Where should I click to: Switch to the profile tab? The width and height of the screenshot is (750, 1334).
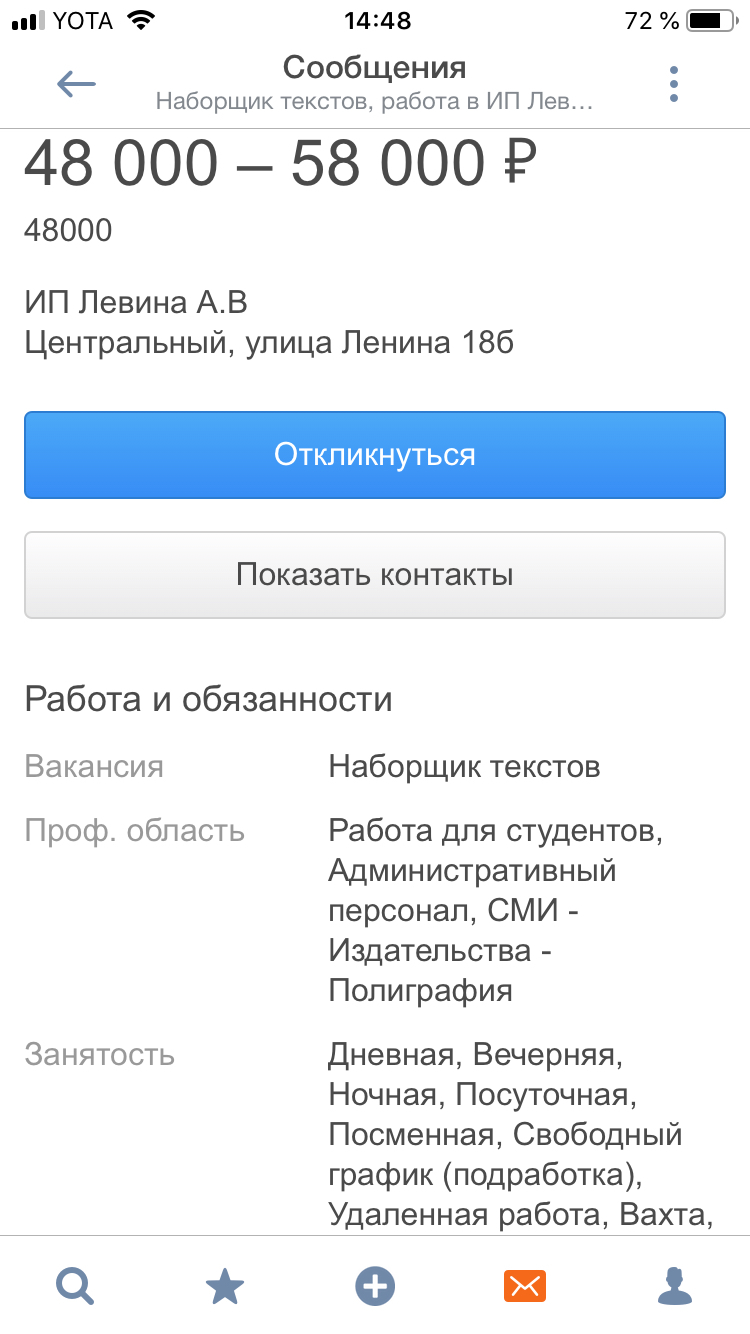pos(675,1285)
